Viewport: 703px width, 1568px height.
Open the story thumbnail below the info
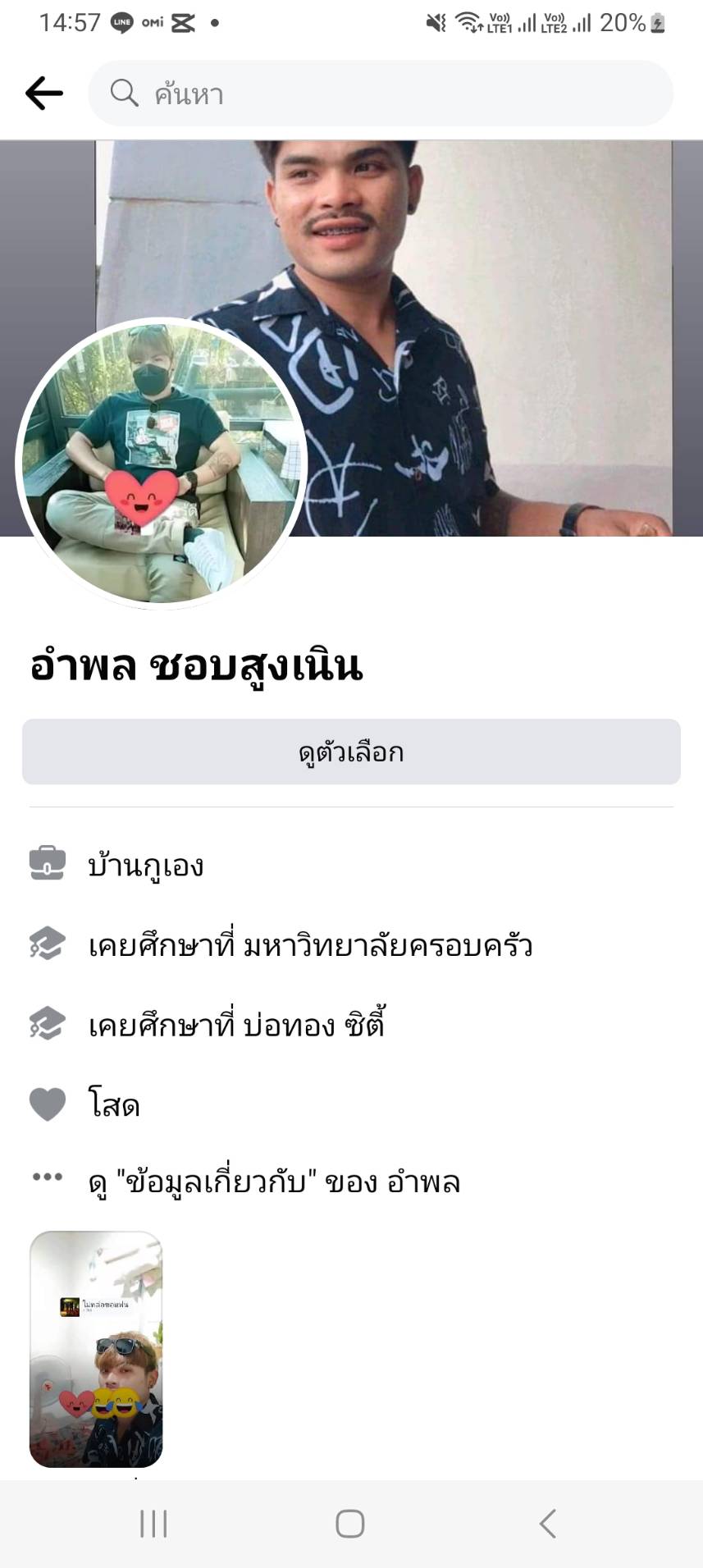96,1349
